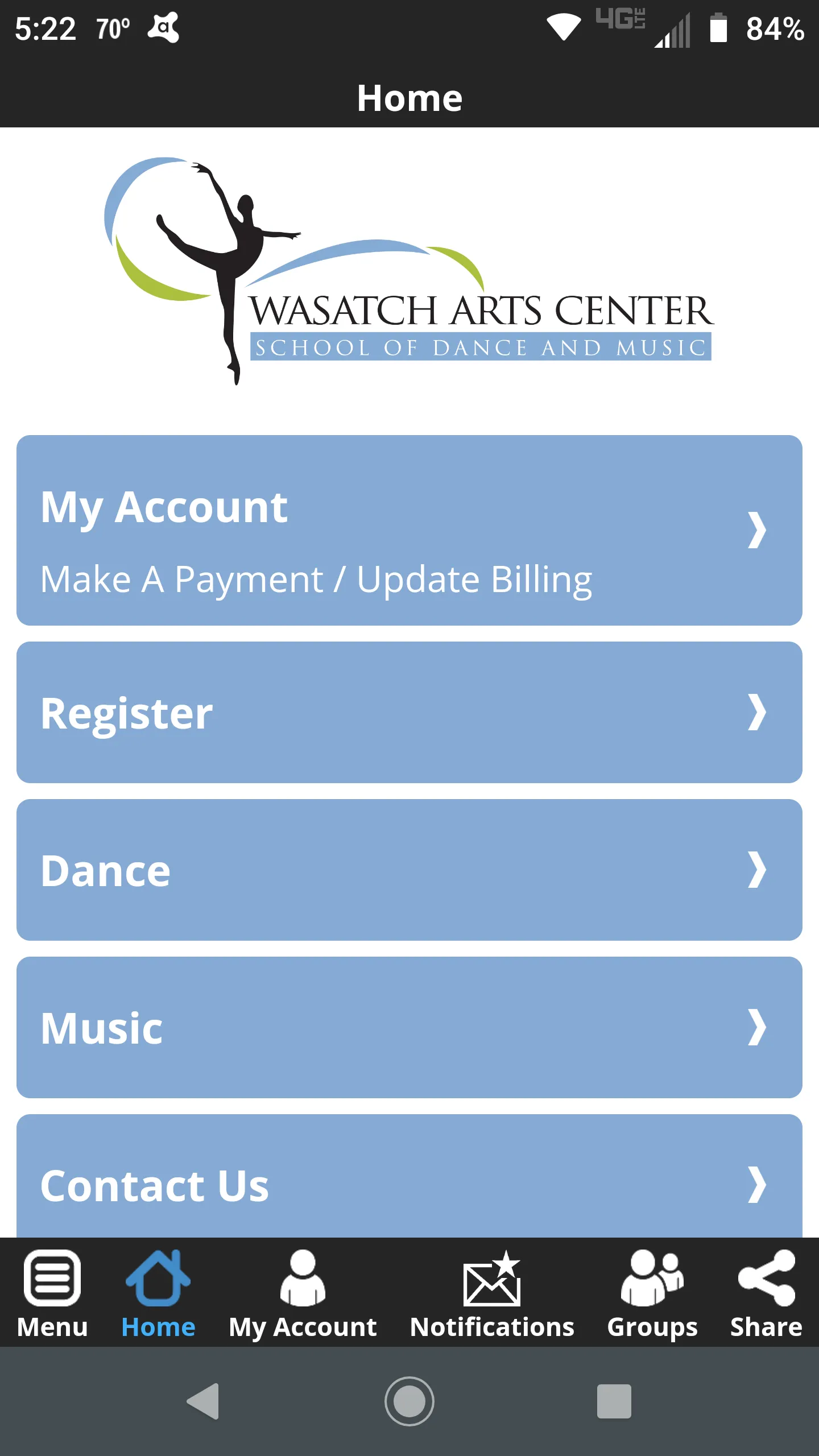Open My Account payment and billing row
This screenshot has height=1456, width=819.
point(409,530)
